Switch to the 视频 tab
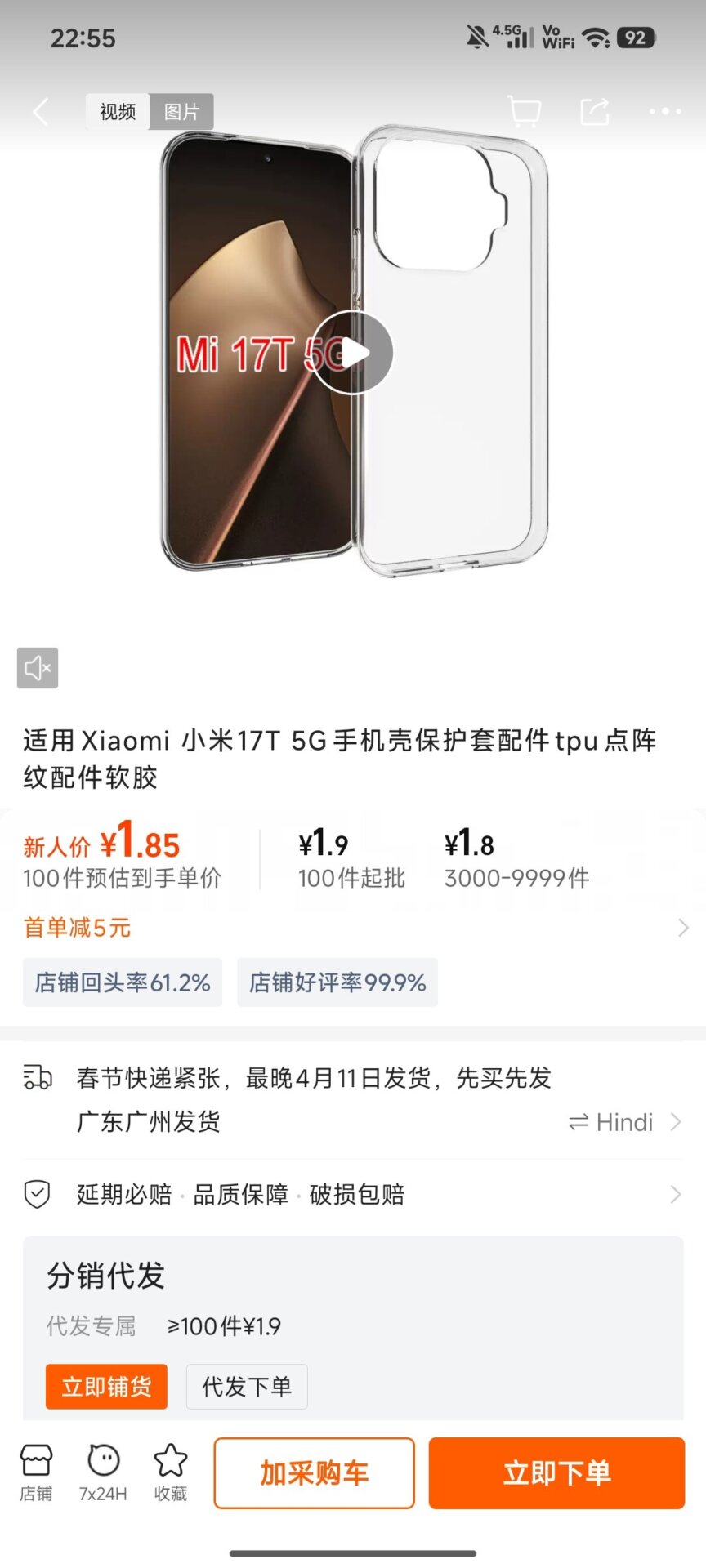Screen dimensions: 706x1568 [118, 112]
